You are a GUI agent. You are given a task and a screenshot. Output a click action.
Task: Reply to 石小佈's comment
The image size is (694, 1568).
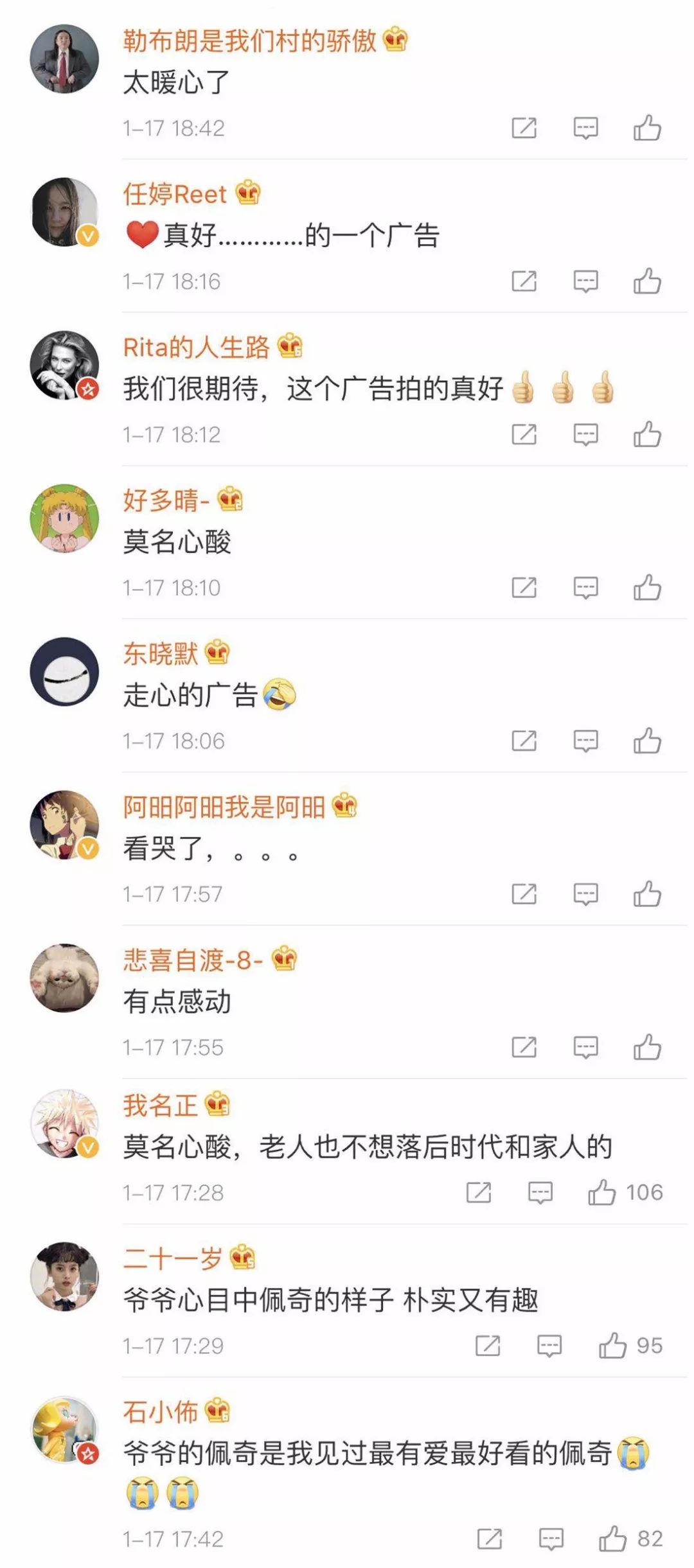coord(551,1539)
